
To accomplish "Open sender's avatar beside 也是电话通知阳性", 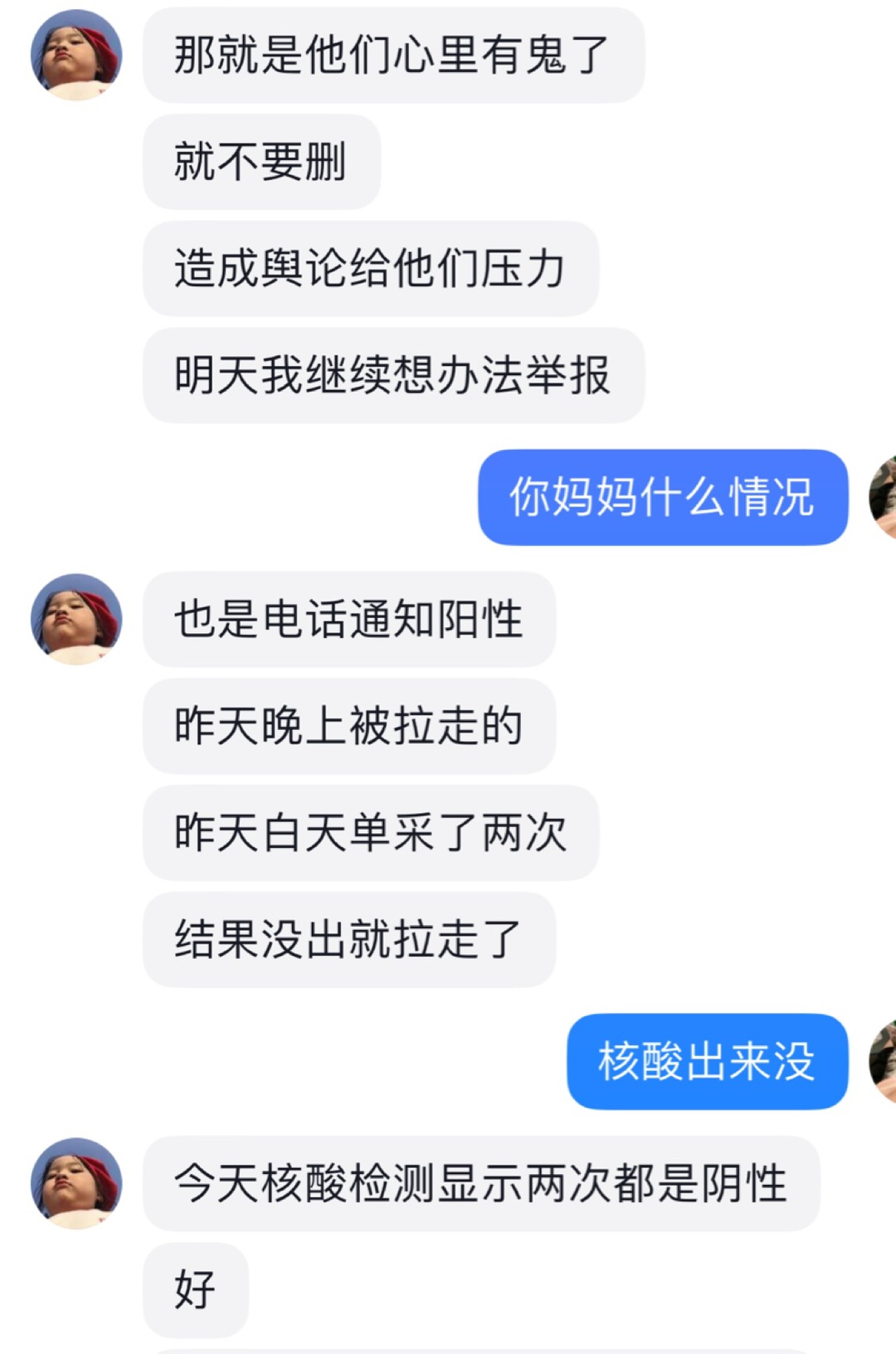I will [x=76, y=619].
